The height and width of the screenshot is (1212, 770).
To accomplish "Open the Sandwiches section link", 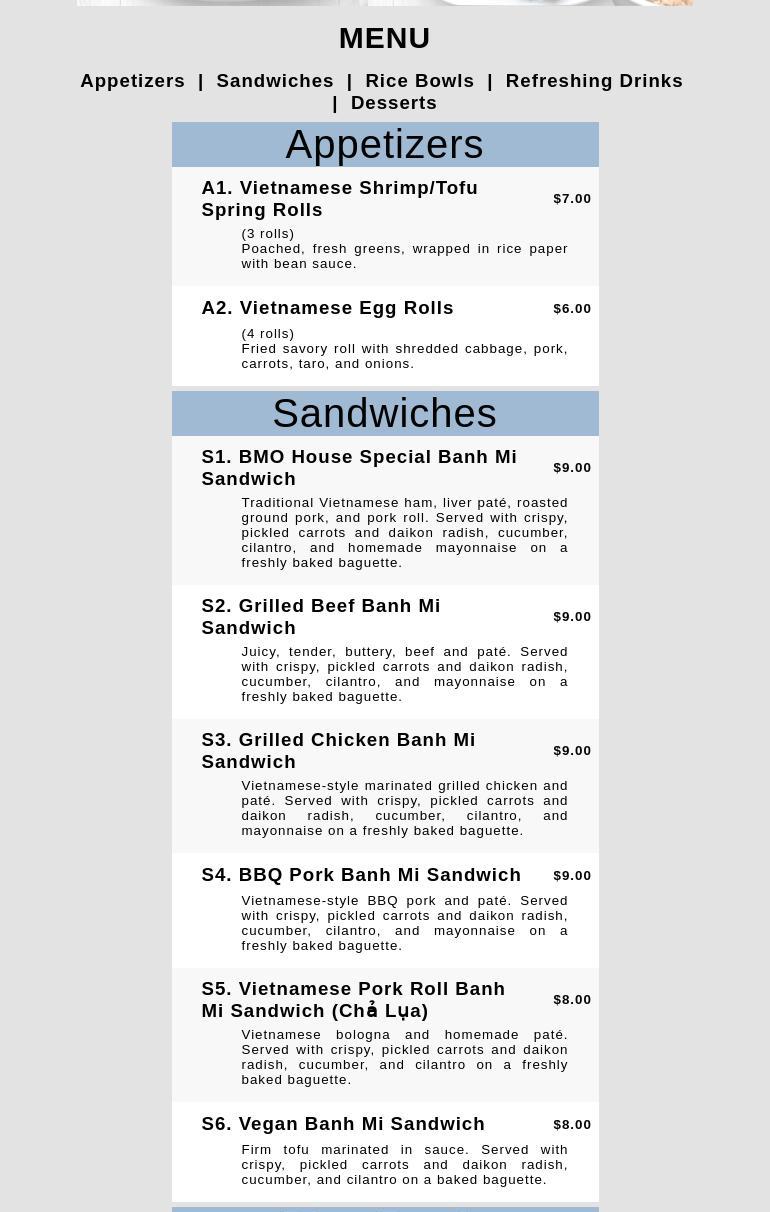I will pos(275,81).
